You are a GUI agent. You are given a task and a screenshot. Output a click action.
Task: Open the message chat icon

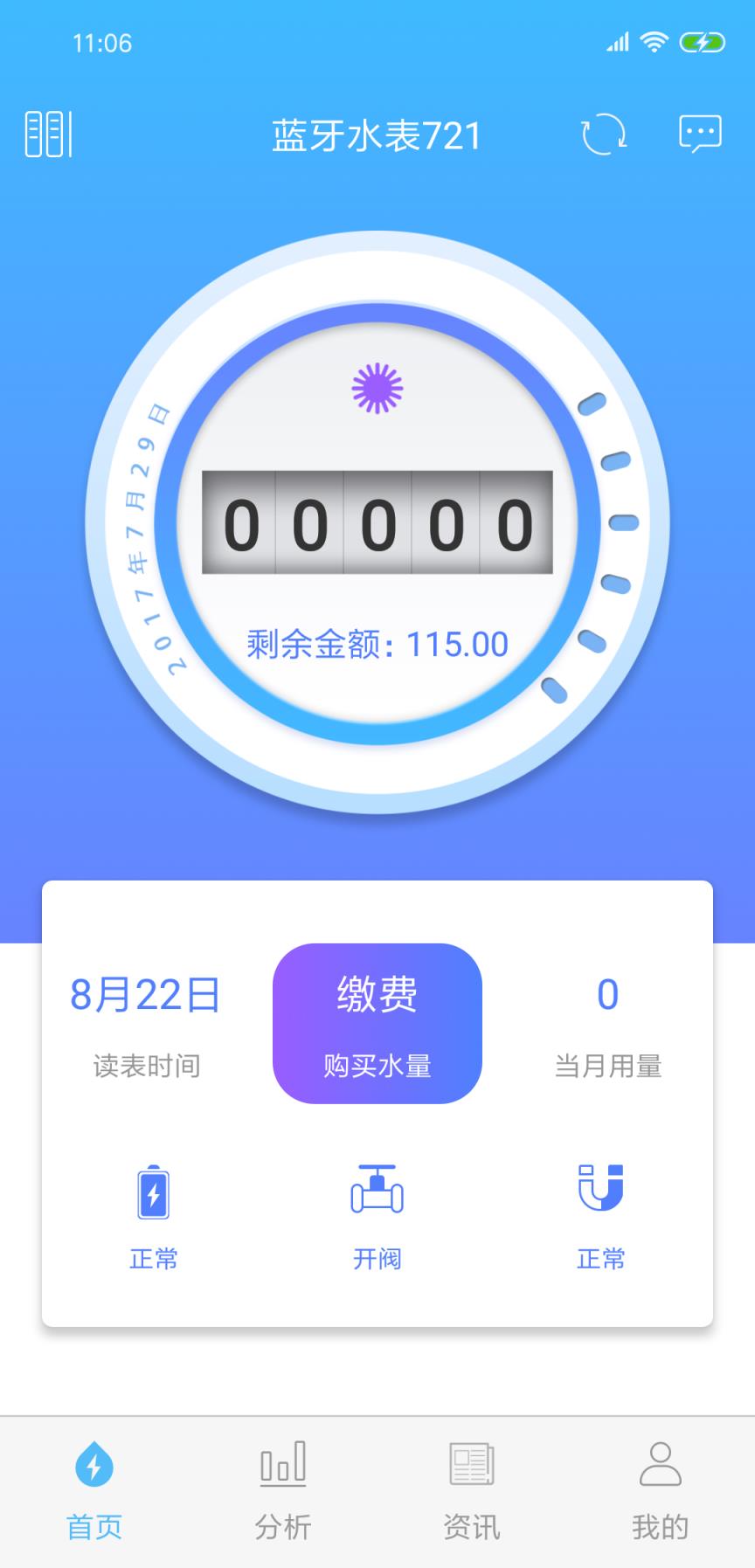click(x=698, y=135)
